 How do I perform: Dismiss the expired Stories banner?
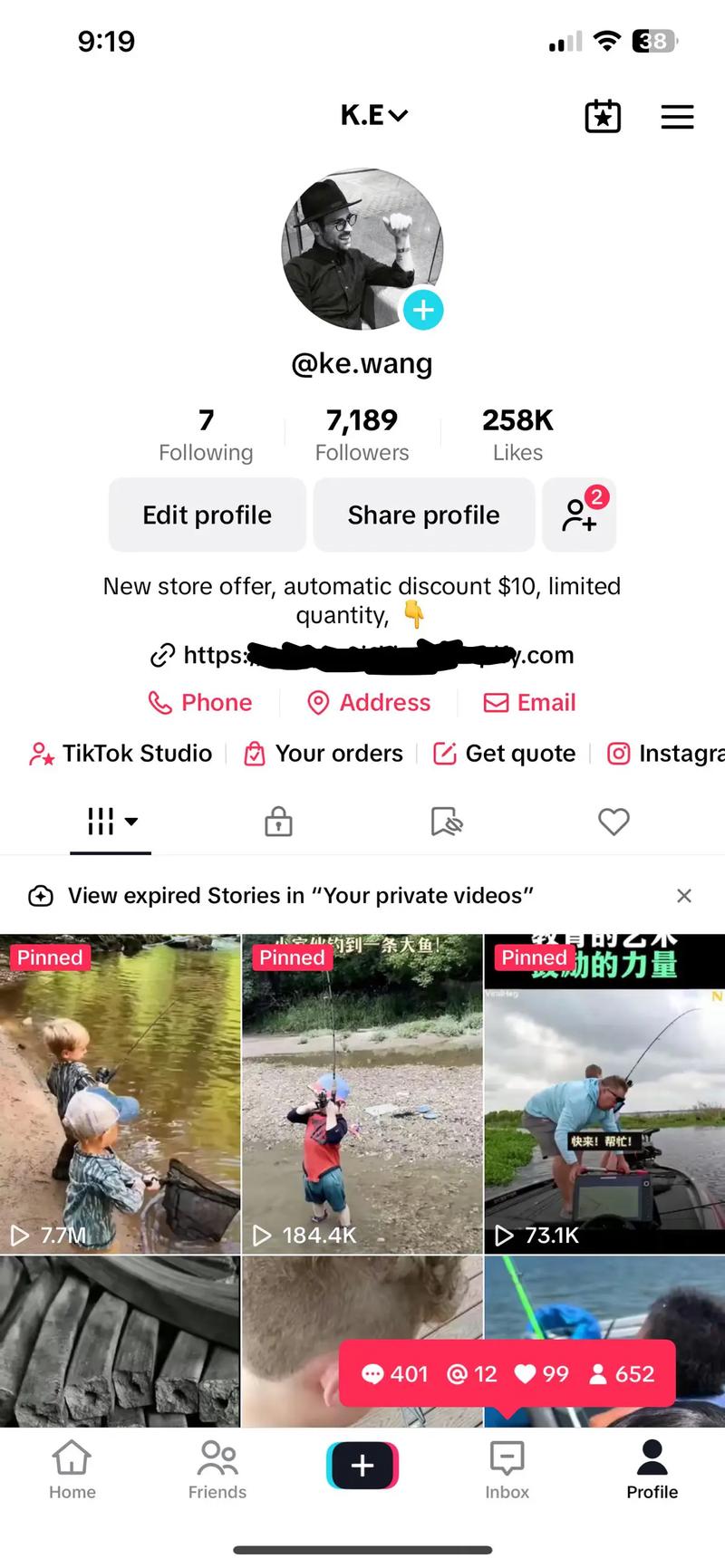pyautogui.click(x=684, y=895)
